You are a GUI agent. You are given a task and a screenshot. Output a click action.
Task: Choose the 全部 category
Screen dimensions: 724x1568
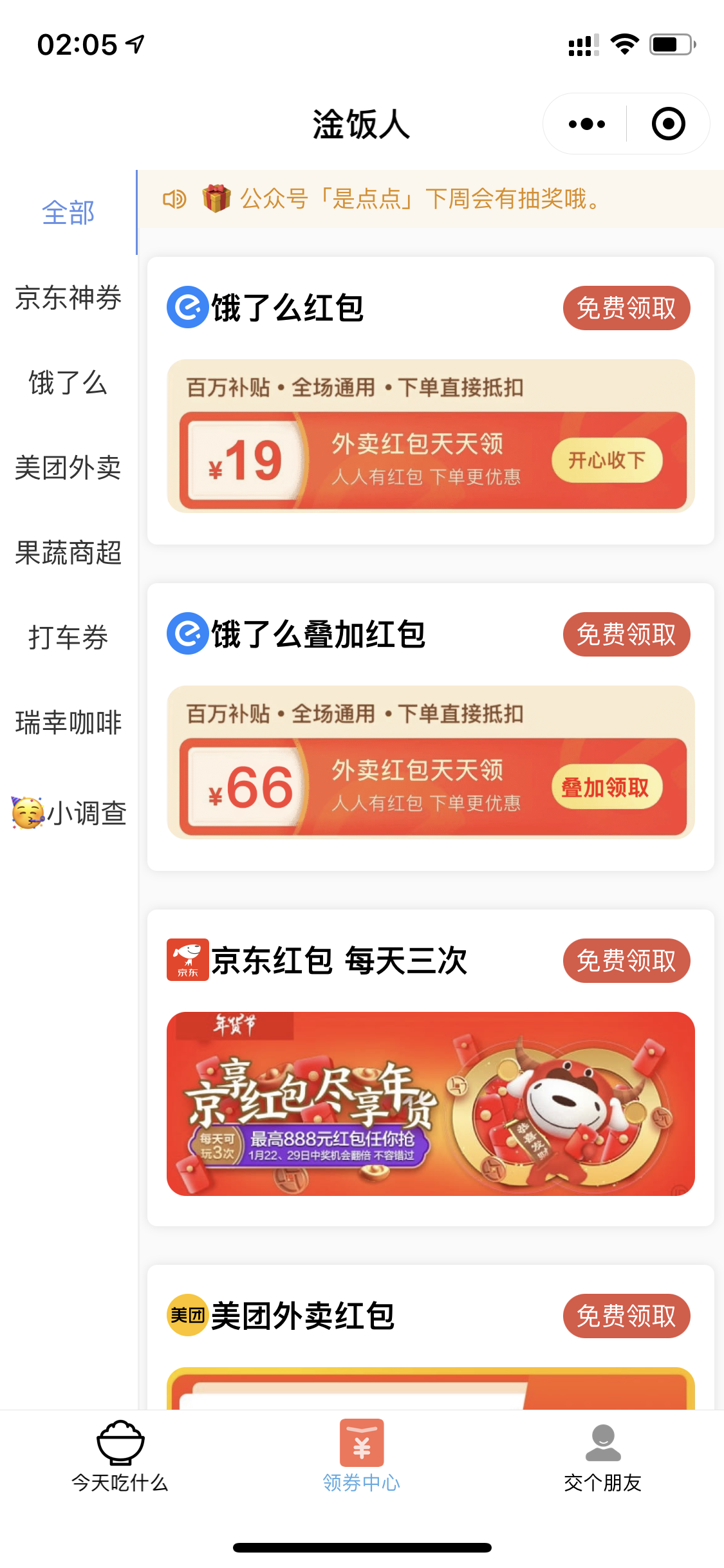(x=68, y=212)
